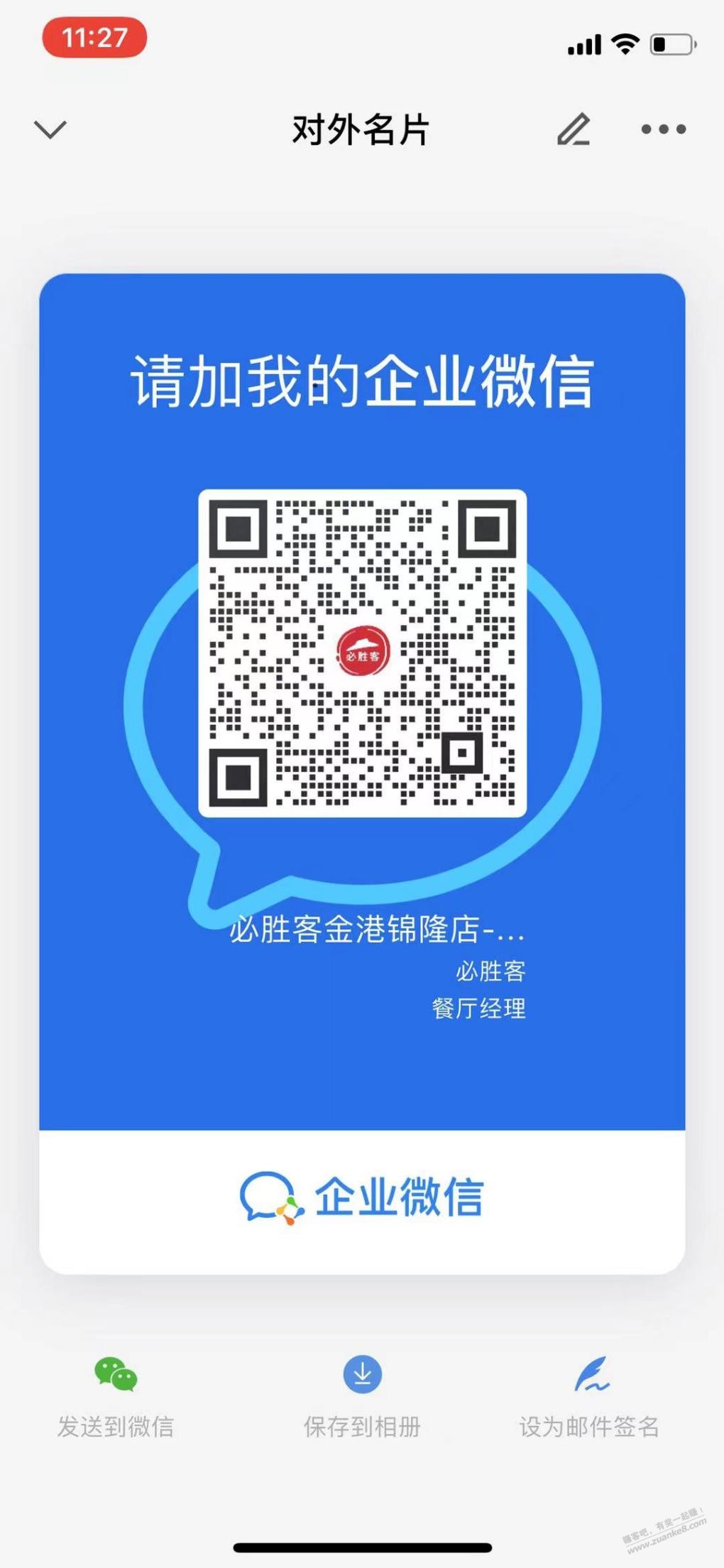724x1568 pixels.
Task: Choose 设为邮件签名 to set email signature
Action: 589,1395
